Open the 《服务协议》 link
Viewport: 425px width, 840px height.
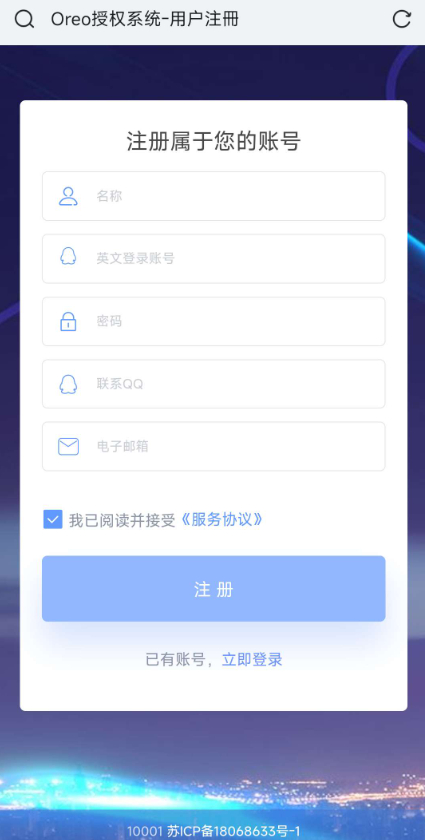221,520
